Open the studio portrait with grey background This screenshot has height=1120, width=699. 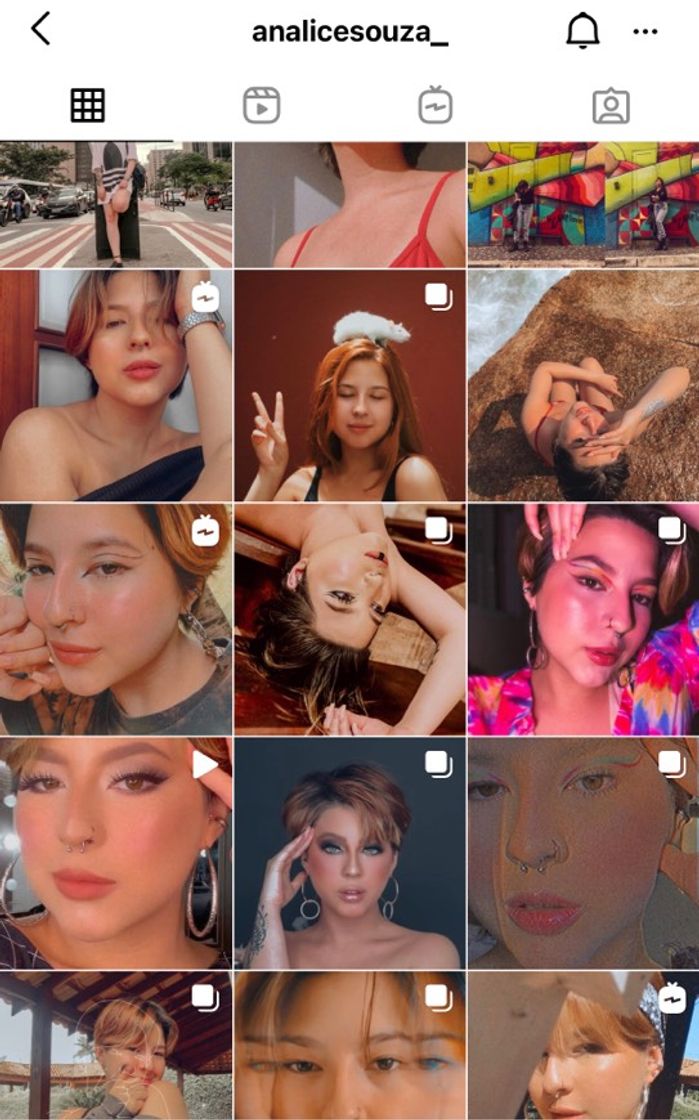pyautogui.click(x=349, y=853)
